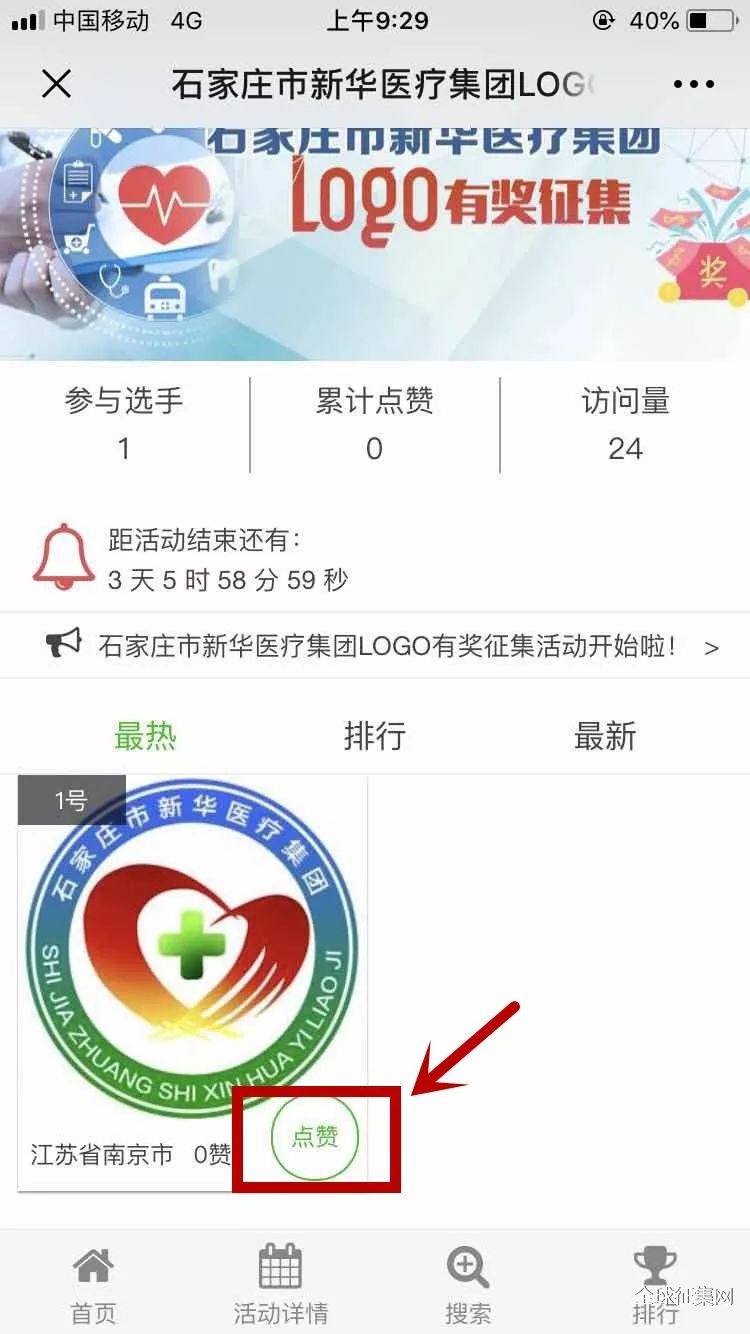Like entry 1号 with 点赞 button
This screenshot has height=1334, width=750.
(315, 1137)
